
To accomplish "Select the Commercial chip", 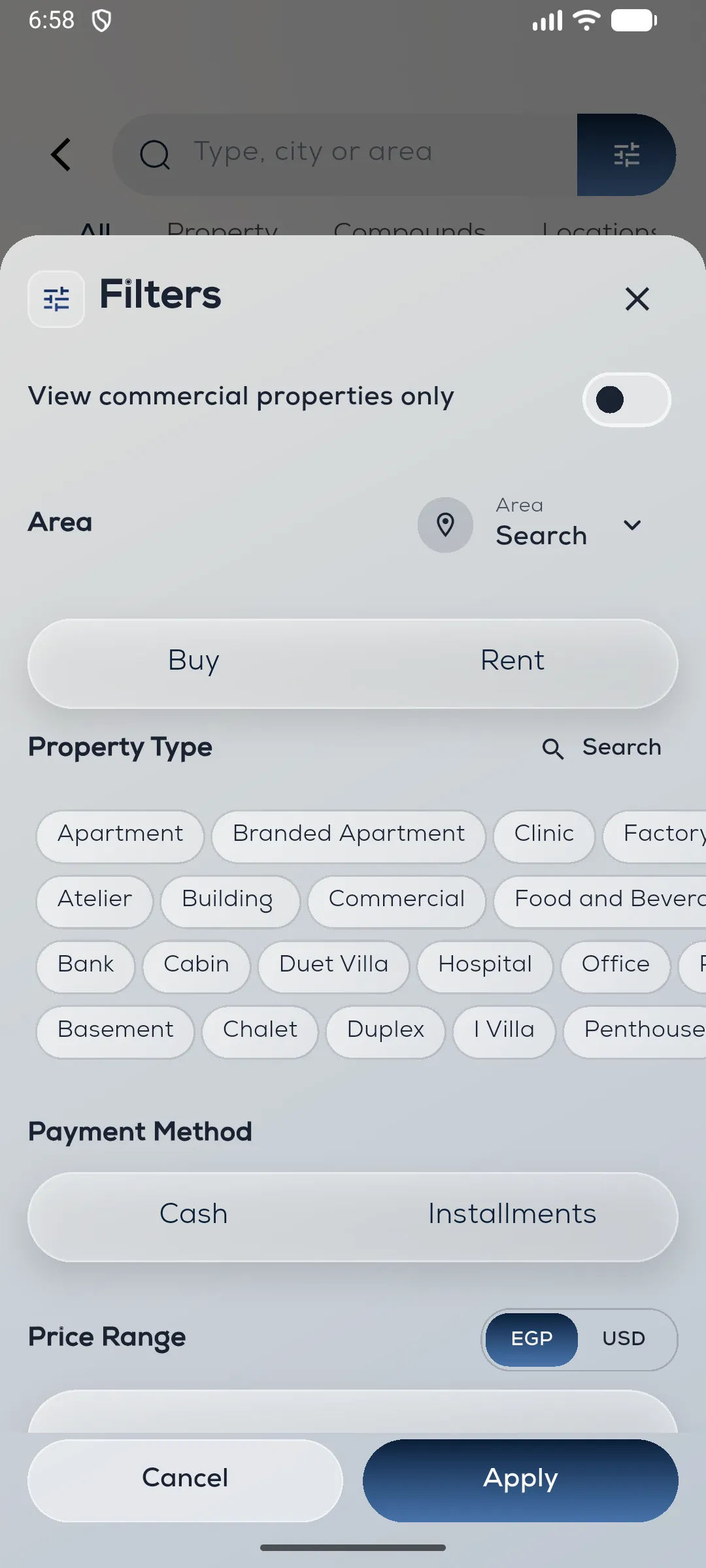I will click(x=396, y=900).
